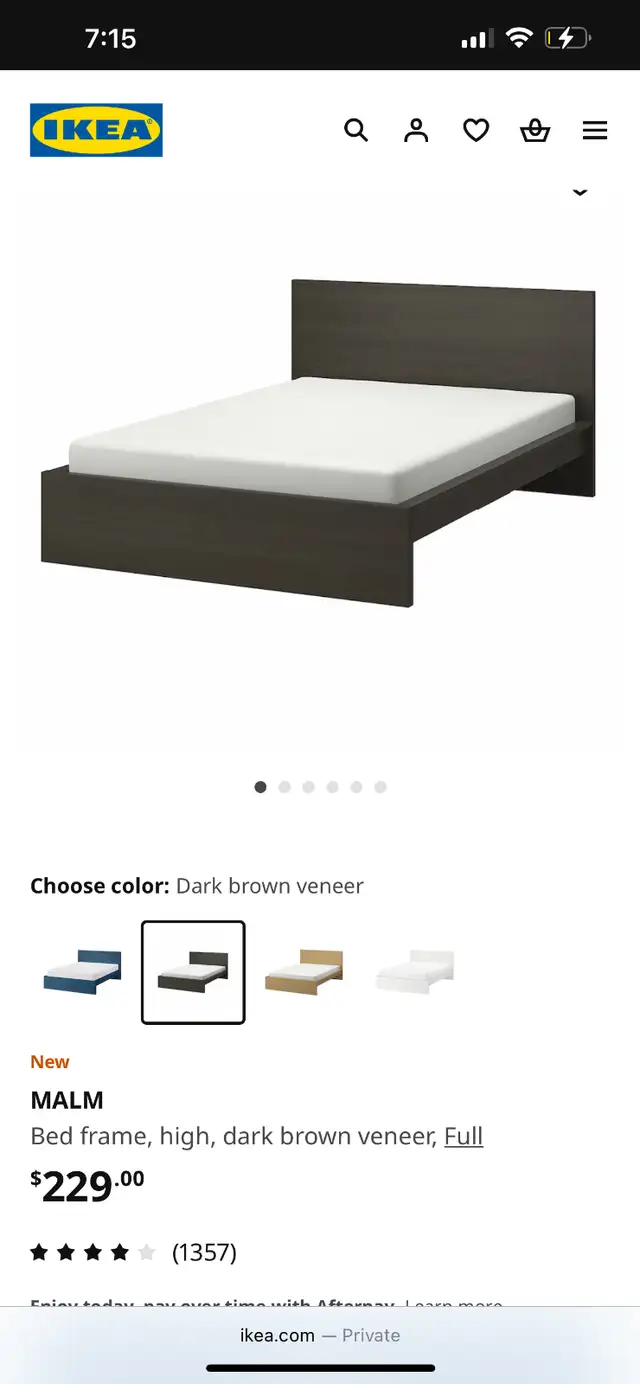Screen dimensions: 640x1384
Task: Tap the ikea.com address bar
Action: pyautogui.click(x=320, y=1335)
